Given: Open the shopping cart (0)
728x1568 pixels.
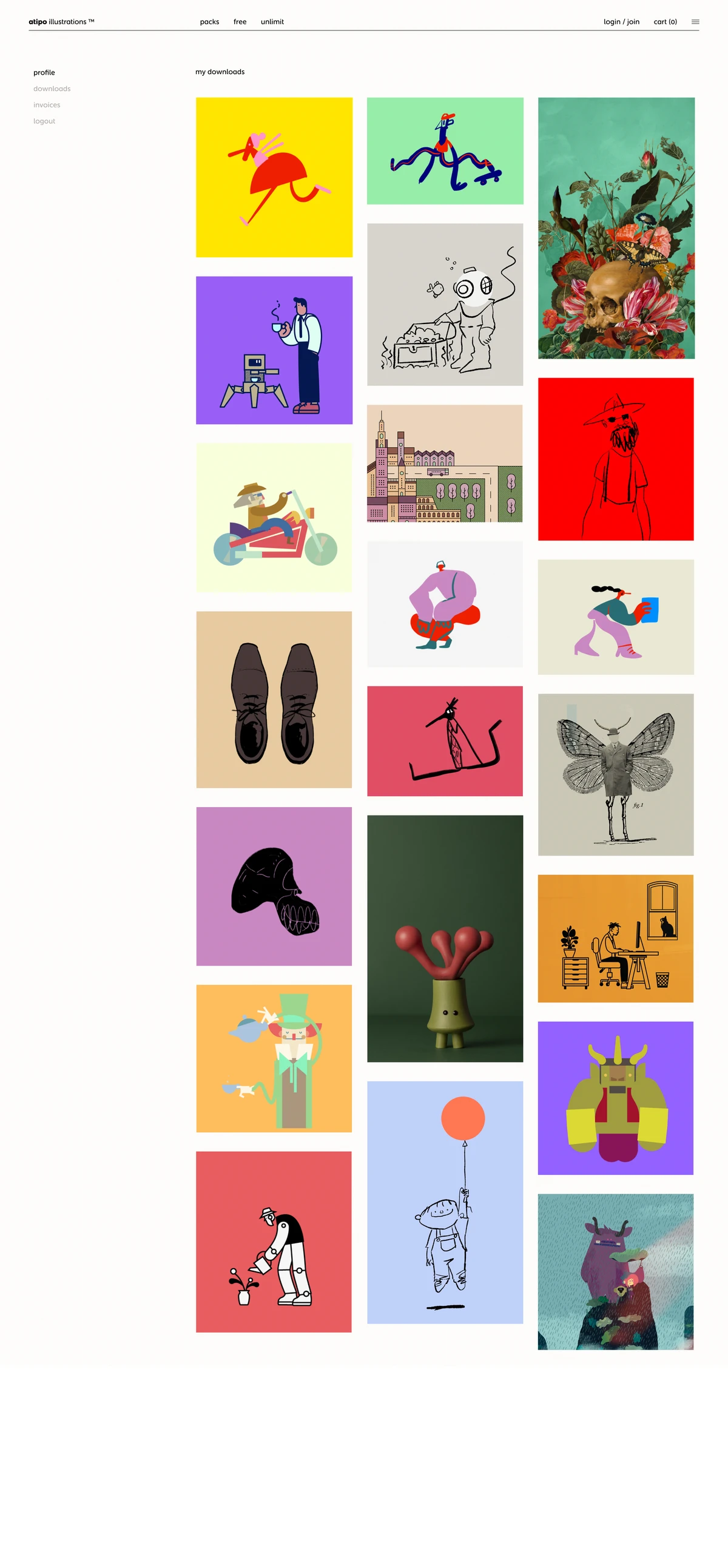Looking at the screenshot, I should click(x=665, y=22).
